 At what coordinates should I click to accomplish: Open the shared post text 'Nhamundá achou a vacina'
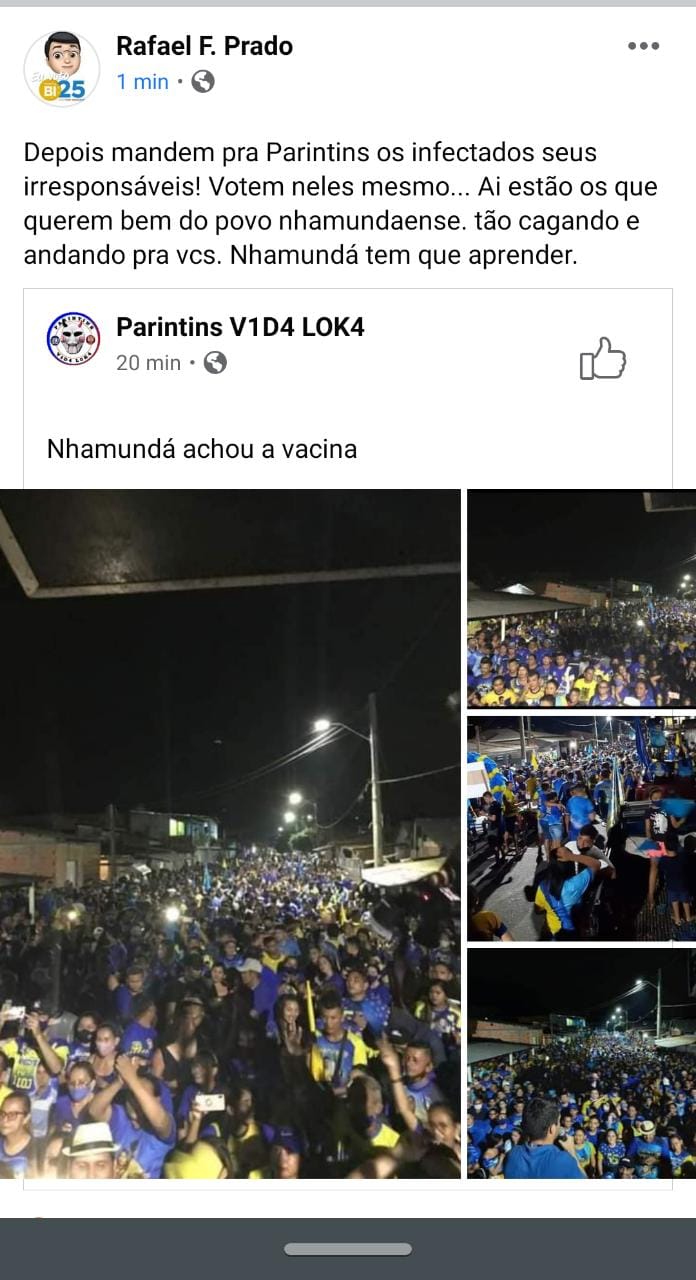click(202, 449)
